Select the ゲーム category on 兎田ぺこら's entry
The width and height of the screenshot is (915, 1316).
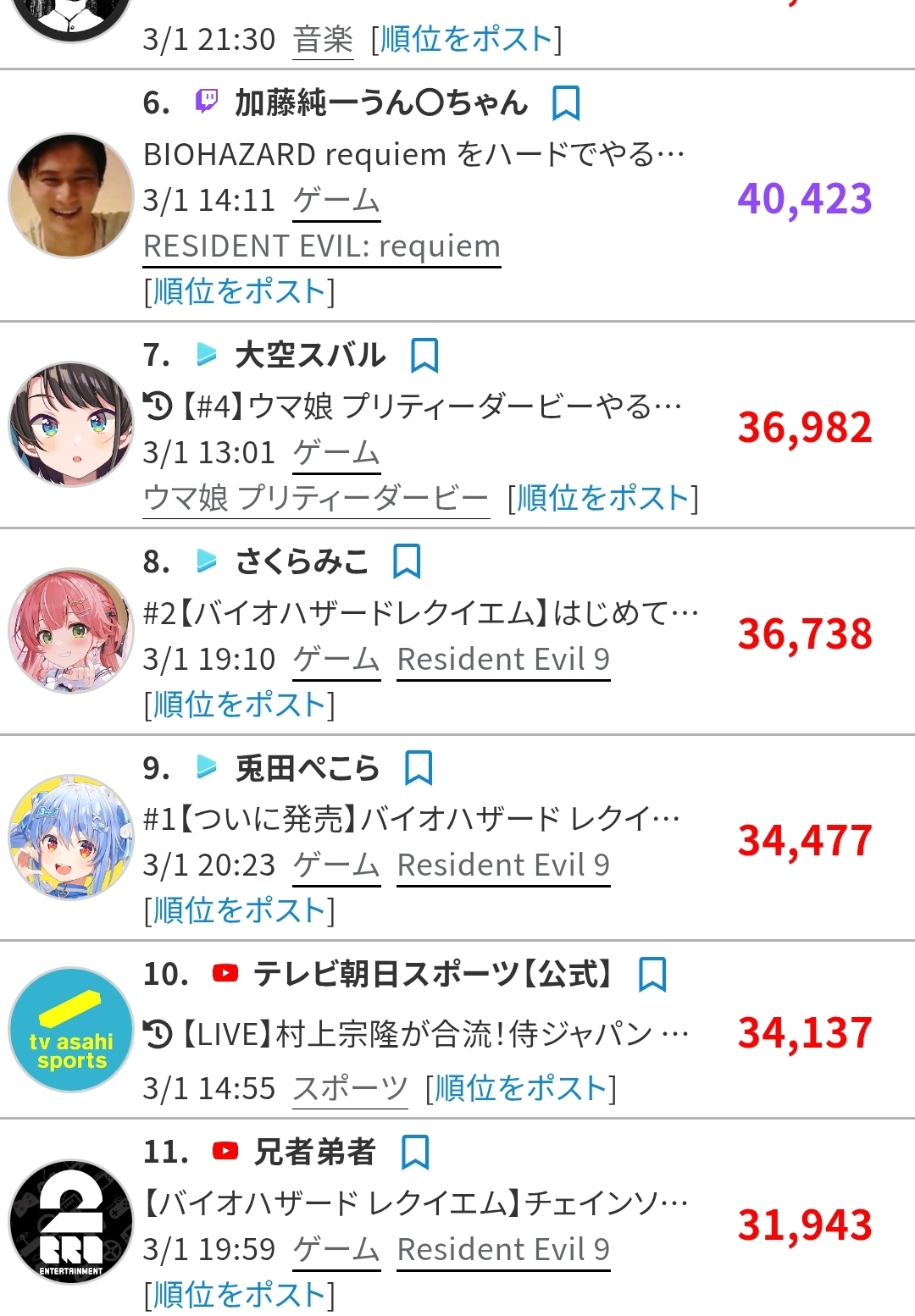(x=336, y=865)
